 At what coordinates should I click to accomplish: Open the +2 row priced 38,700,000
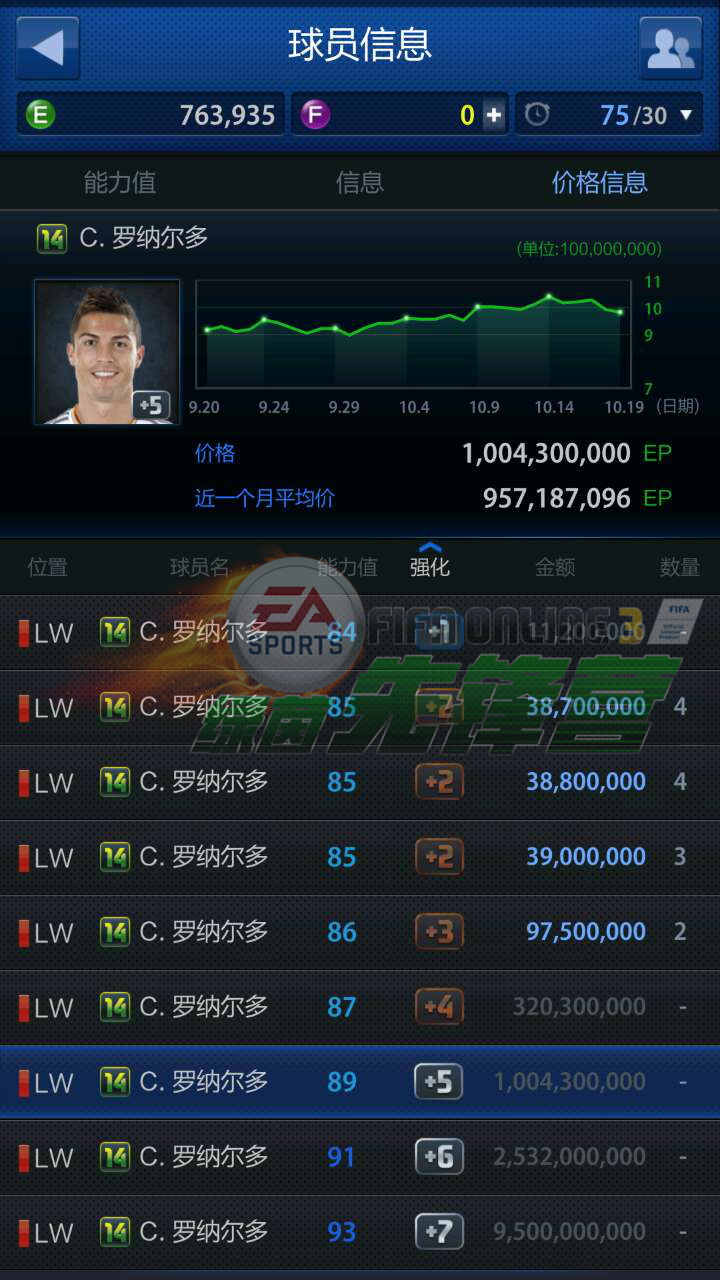pos(360,707)
